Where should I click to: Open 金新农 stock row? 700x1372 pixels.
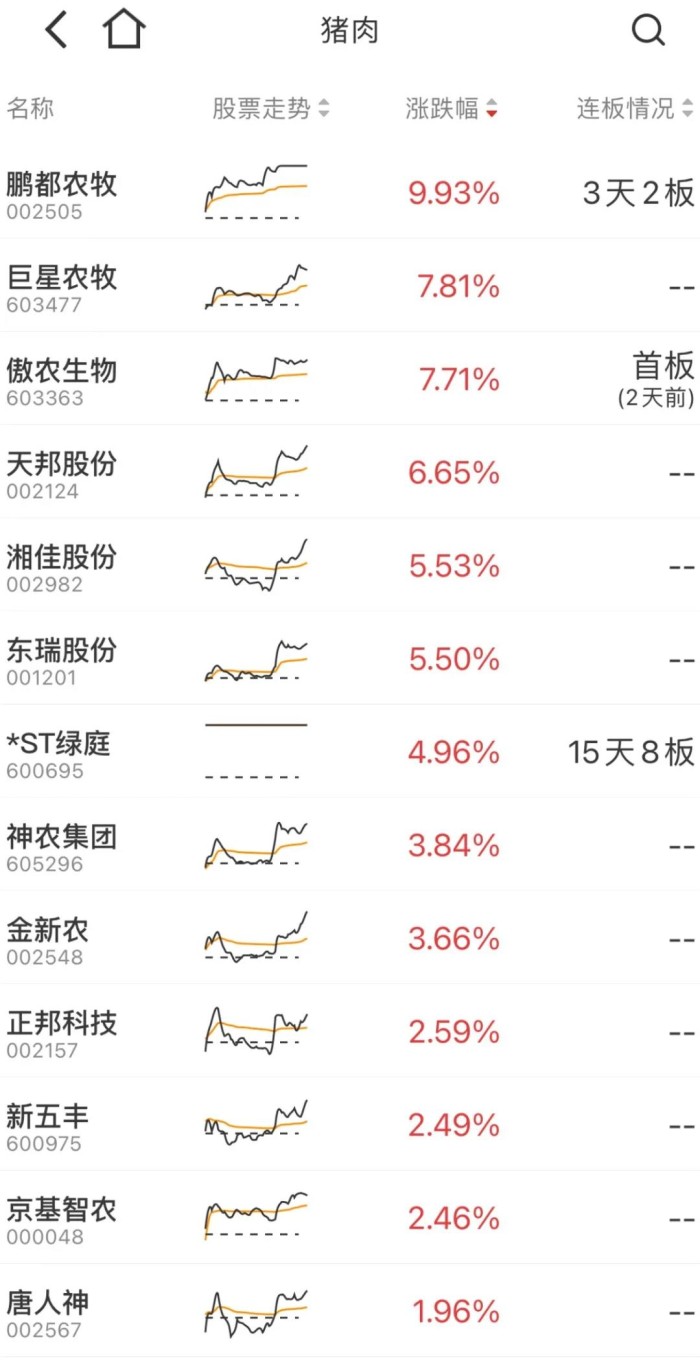pyautogui.click(x=350, y=937)
